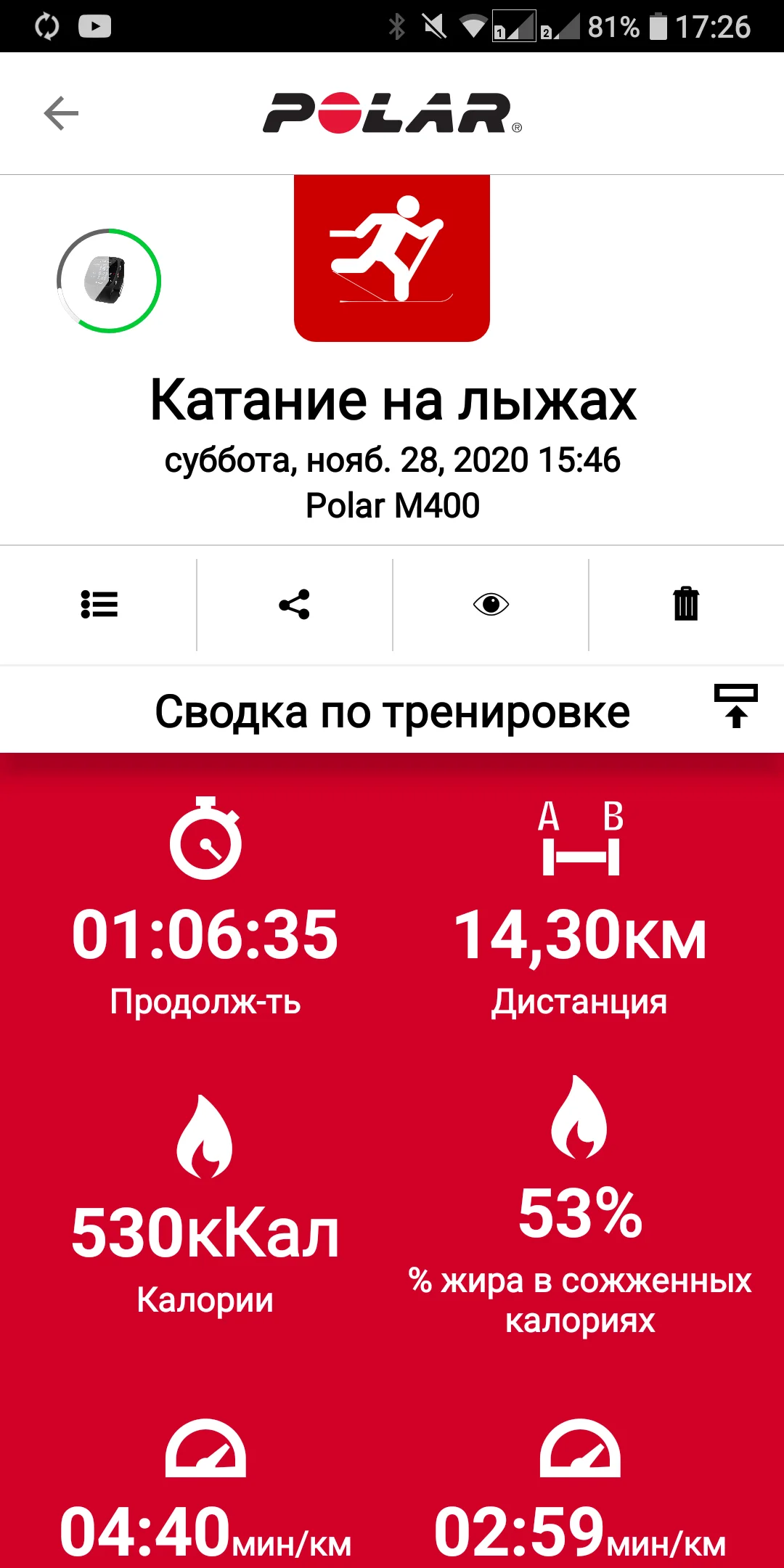Go back using the arrow icon
Image resolution: width=784 pixels, height=1568 pixels.
click(x=61, y=113)
